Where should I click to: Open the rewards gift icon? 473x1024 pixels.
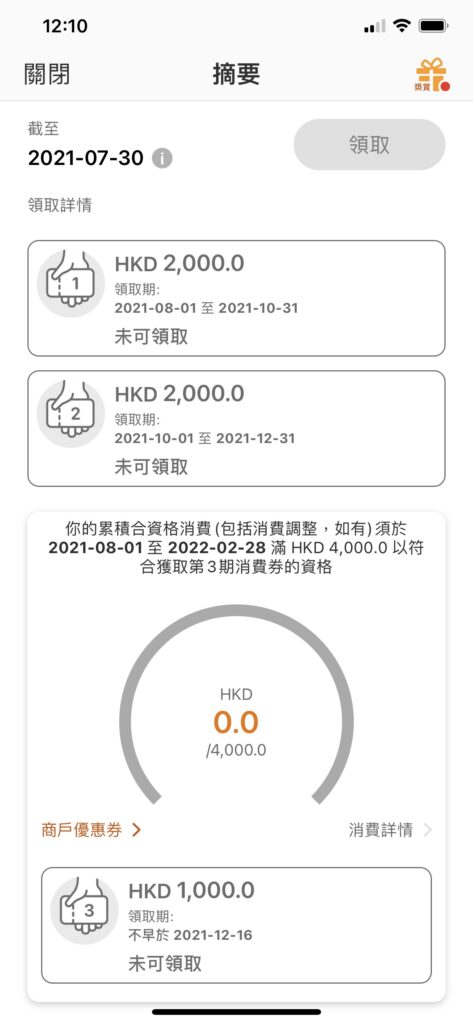coord(433,74)
